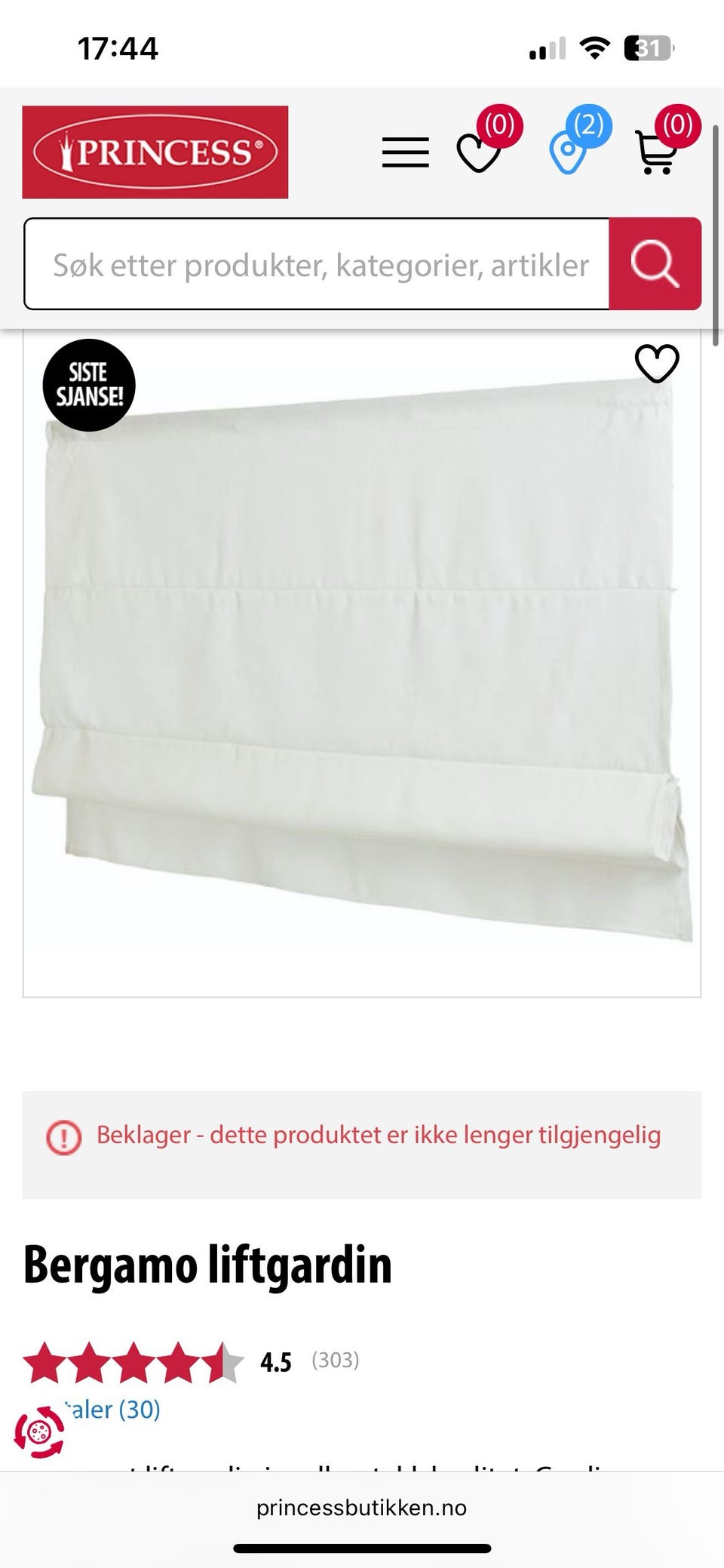Start a search with the magnifier icon

pos(655,264)
